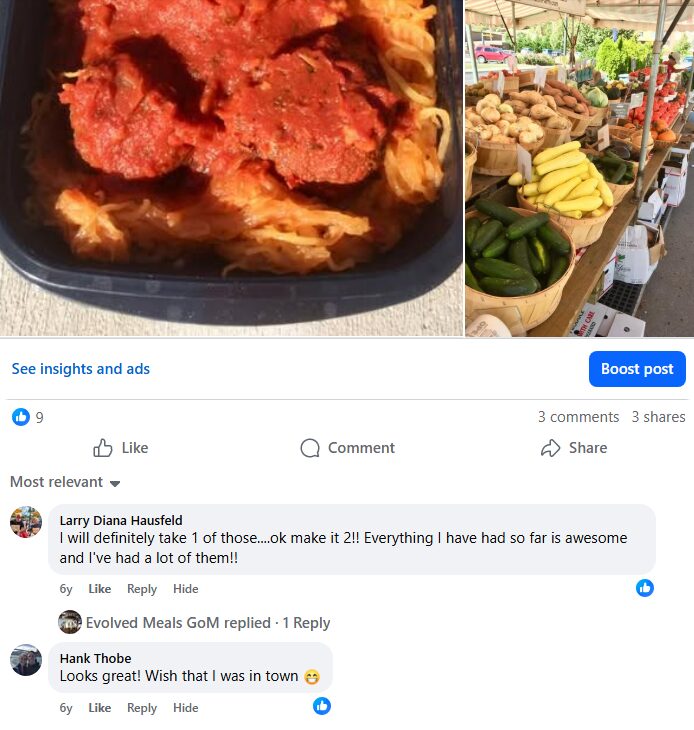Open See insights and ads
694x730 pixels.
click(x=81, y=369)
